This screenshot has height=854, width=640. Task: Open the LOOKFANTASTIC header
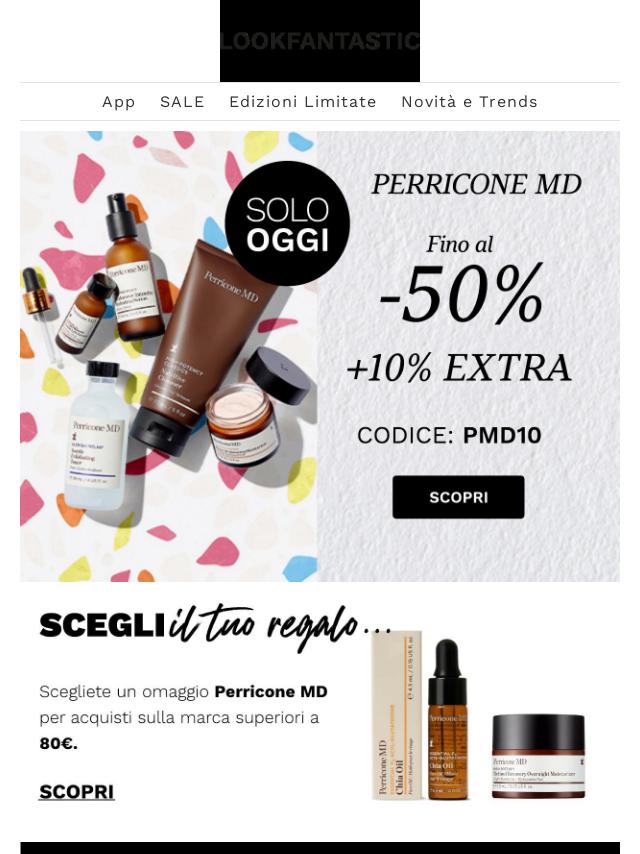click(320, 41)
